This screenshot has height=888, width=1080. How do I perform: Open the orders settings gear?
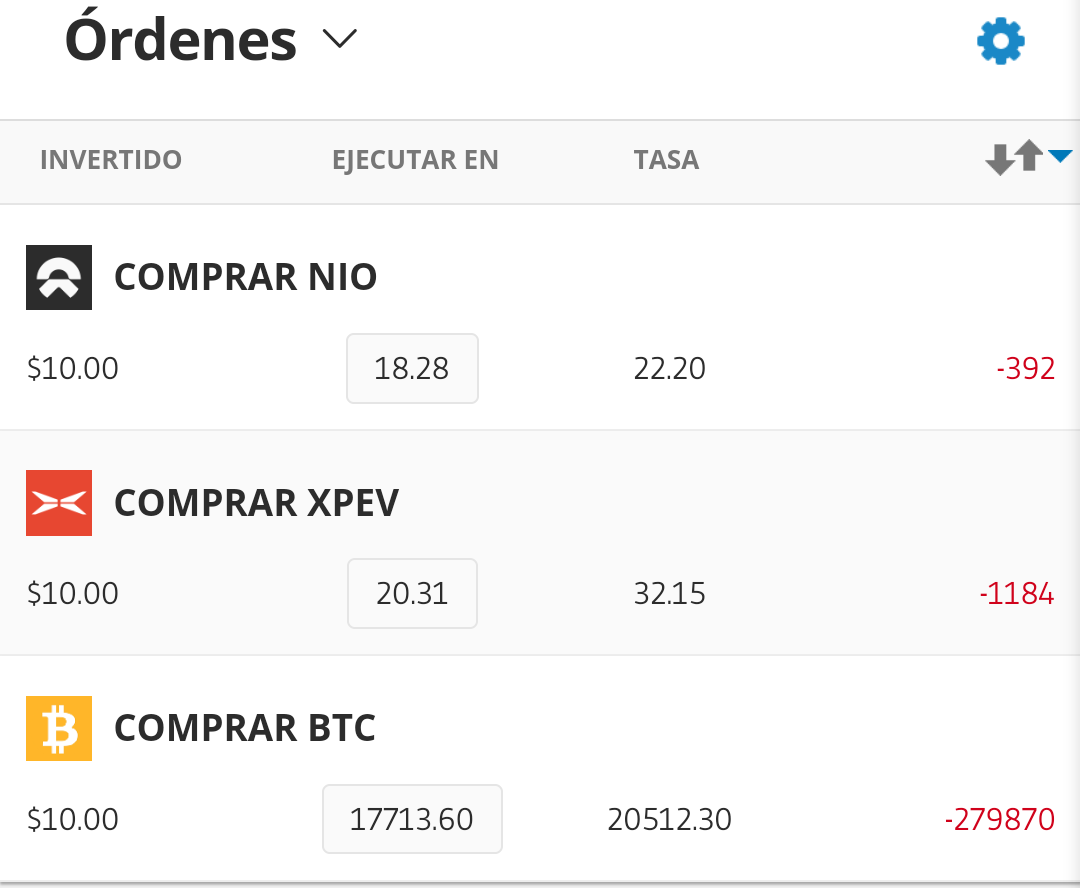pyautogui.click(x=1000, y=42)
